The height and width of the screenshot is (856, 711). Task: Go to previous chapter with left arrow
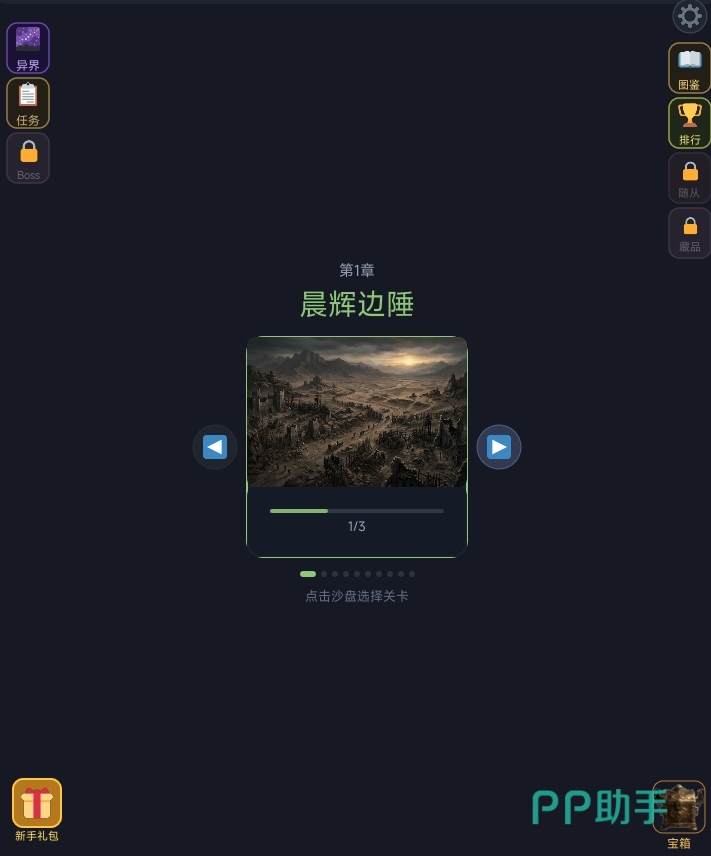pos(215,447)
